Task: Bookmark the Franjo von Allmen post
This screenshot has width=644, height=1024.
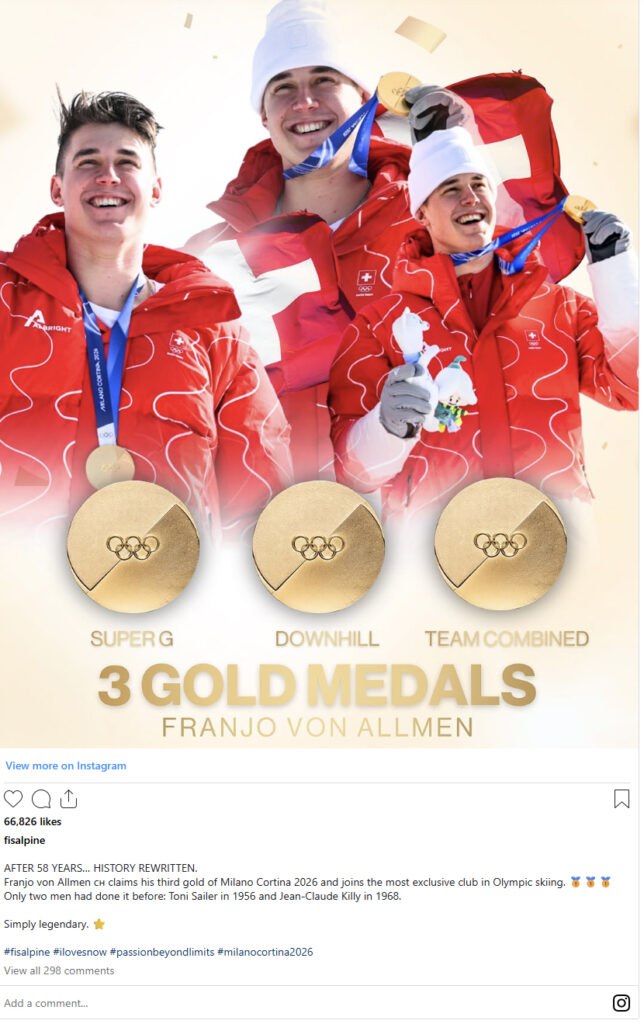Action: [621, 798]
